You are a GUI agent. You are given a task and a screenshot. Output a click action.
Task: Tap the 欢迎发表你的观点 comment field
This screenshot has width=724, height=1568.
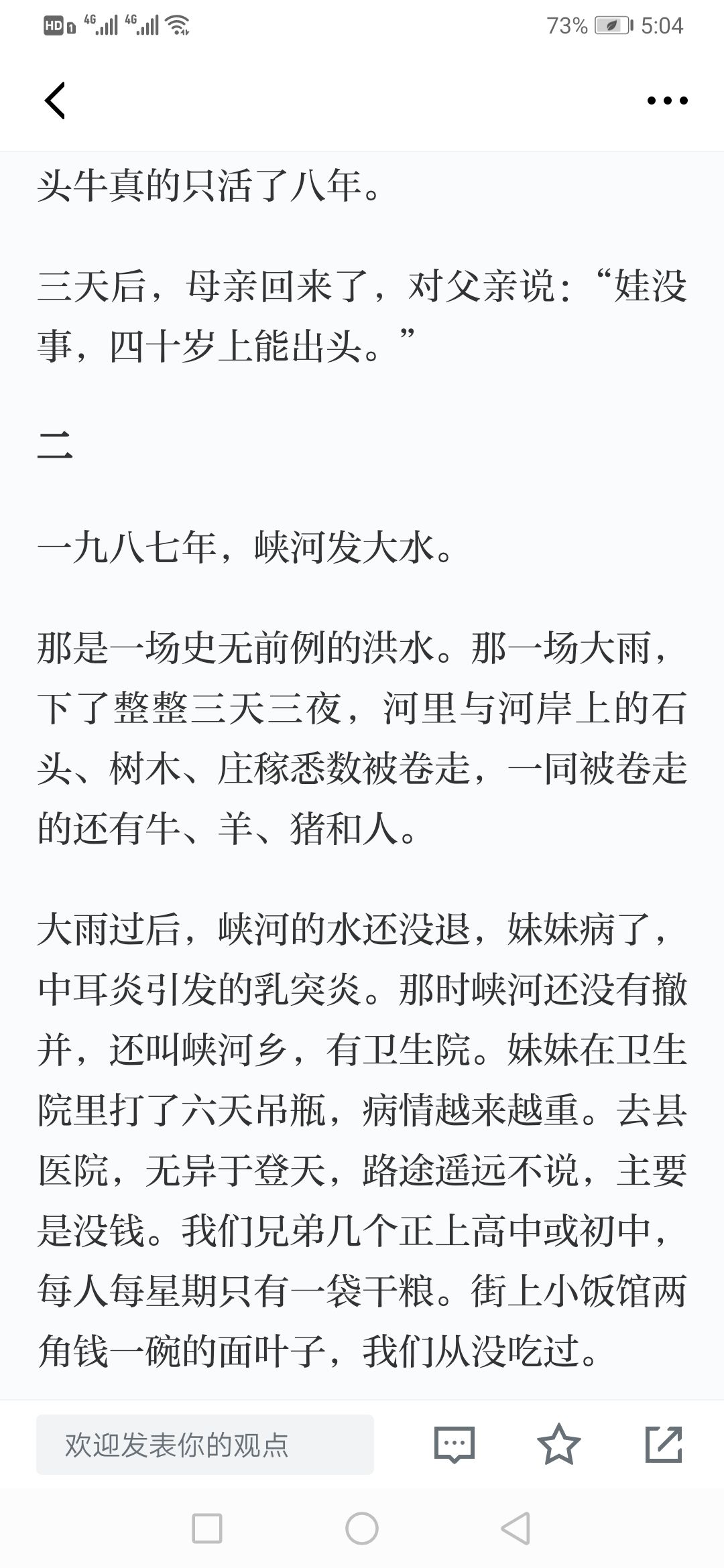pos(205,1445)
